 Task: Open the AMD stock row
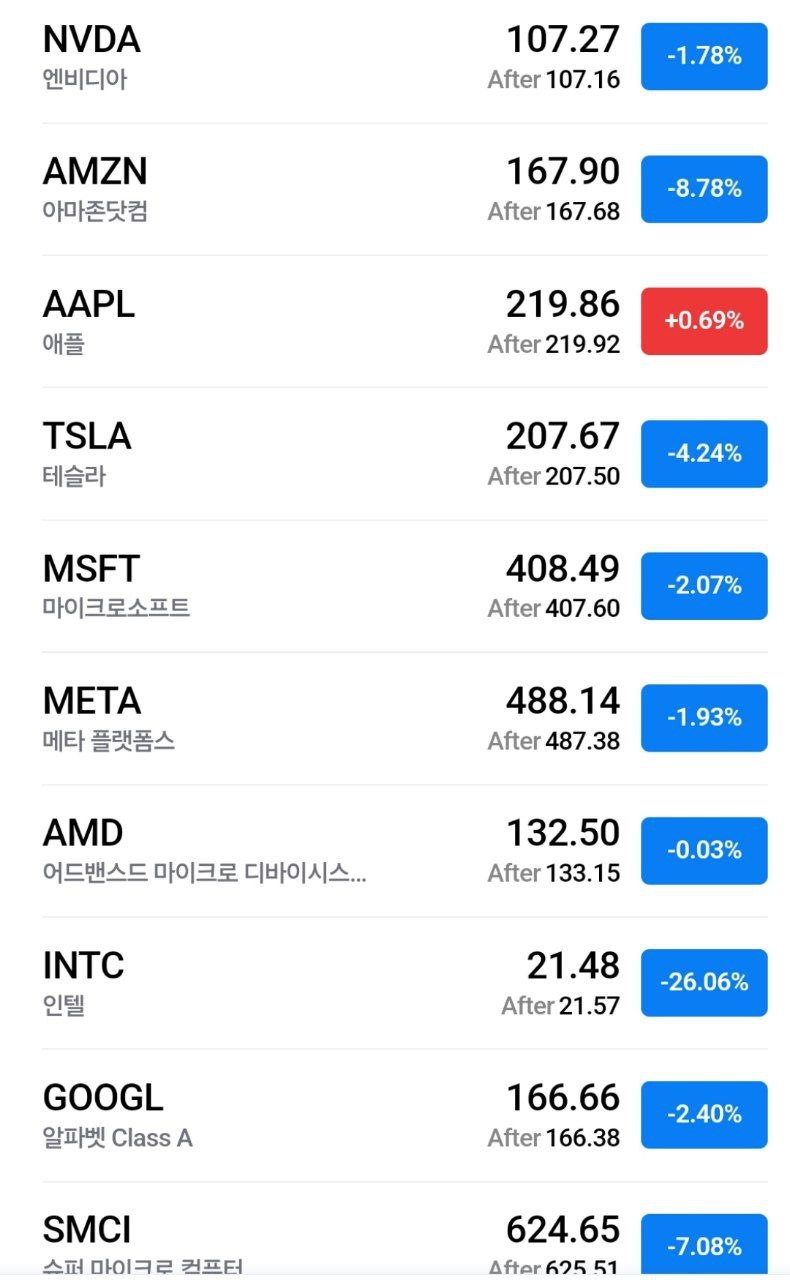click(300, 851)
